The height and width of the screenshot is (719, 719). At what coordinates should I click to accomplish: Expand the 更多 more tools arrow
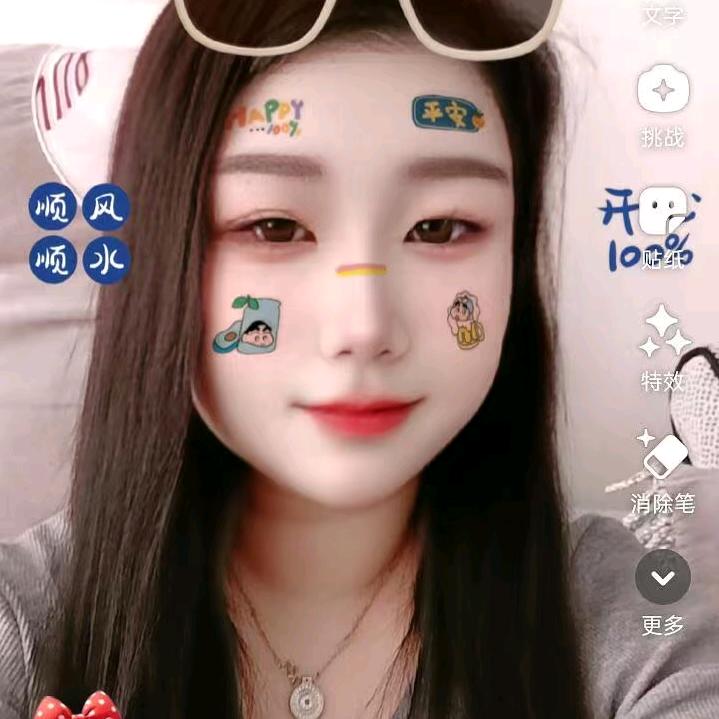[x=663, y=577]
